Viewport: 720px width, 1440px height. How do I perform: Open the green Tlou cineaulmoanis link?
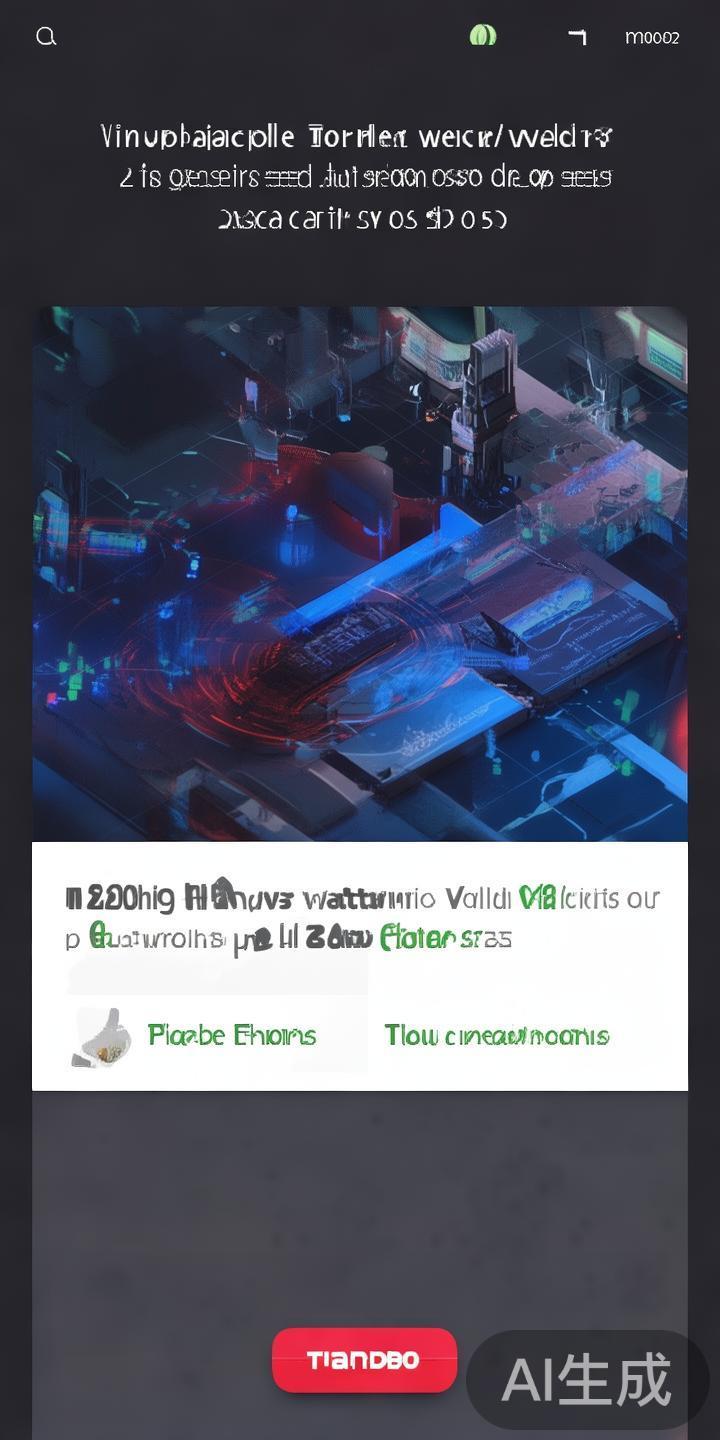(497, 1035)
